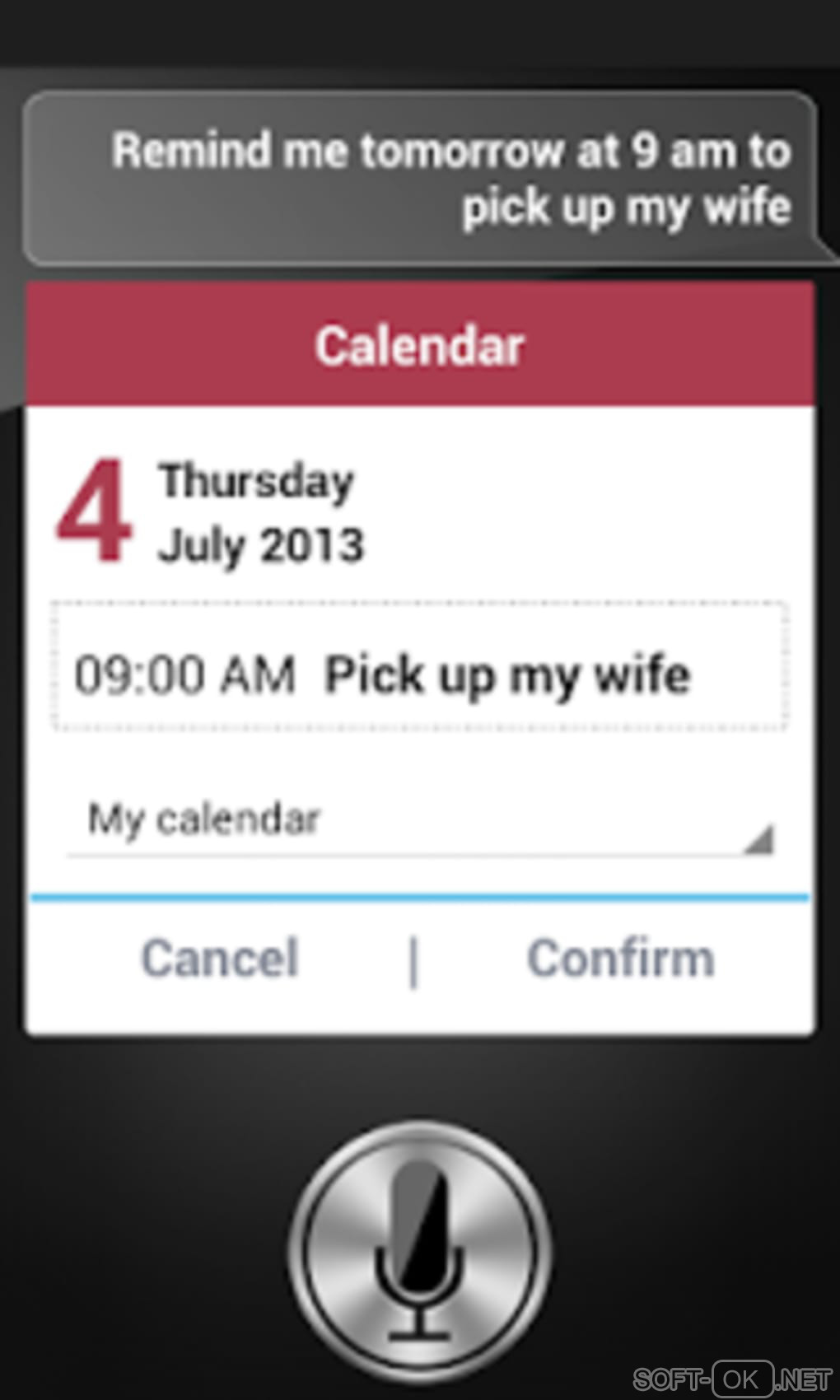The width and height of the screenshot is (840, 1400).
Task: Confirm the calendar reminder
Action: coord(620,959)
